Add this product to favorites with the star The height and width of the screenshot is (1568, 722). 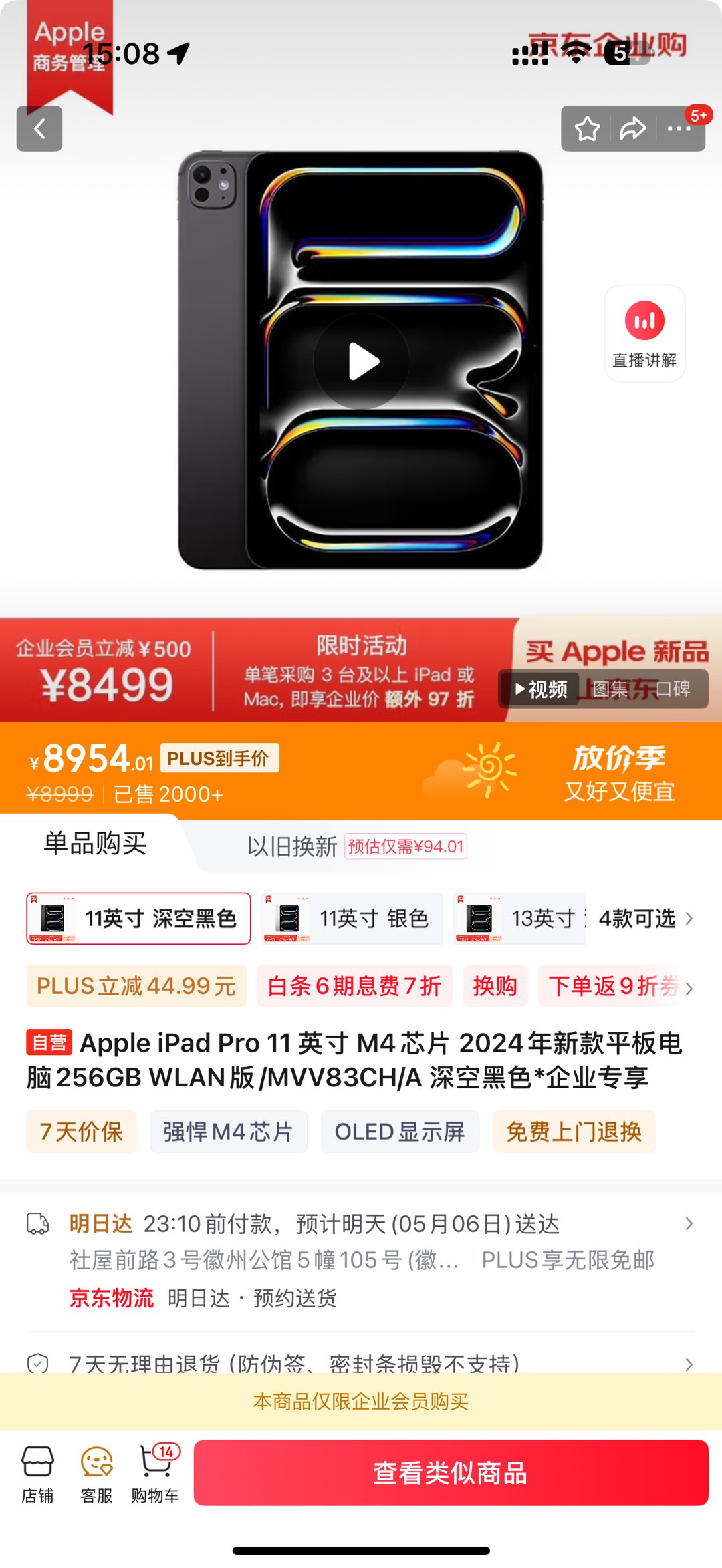click(x=587, y=128)
